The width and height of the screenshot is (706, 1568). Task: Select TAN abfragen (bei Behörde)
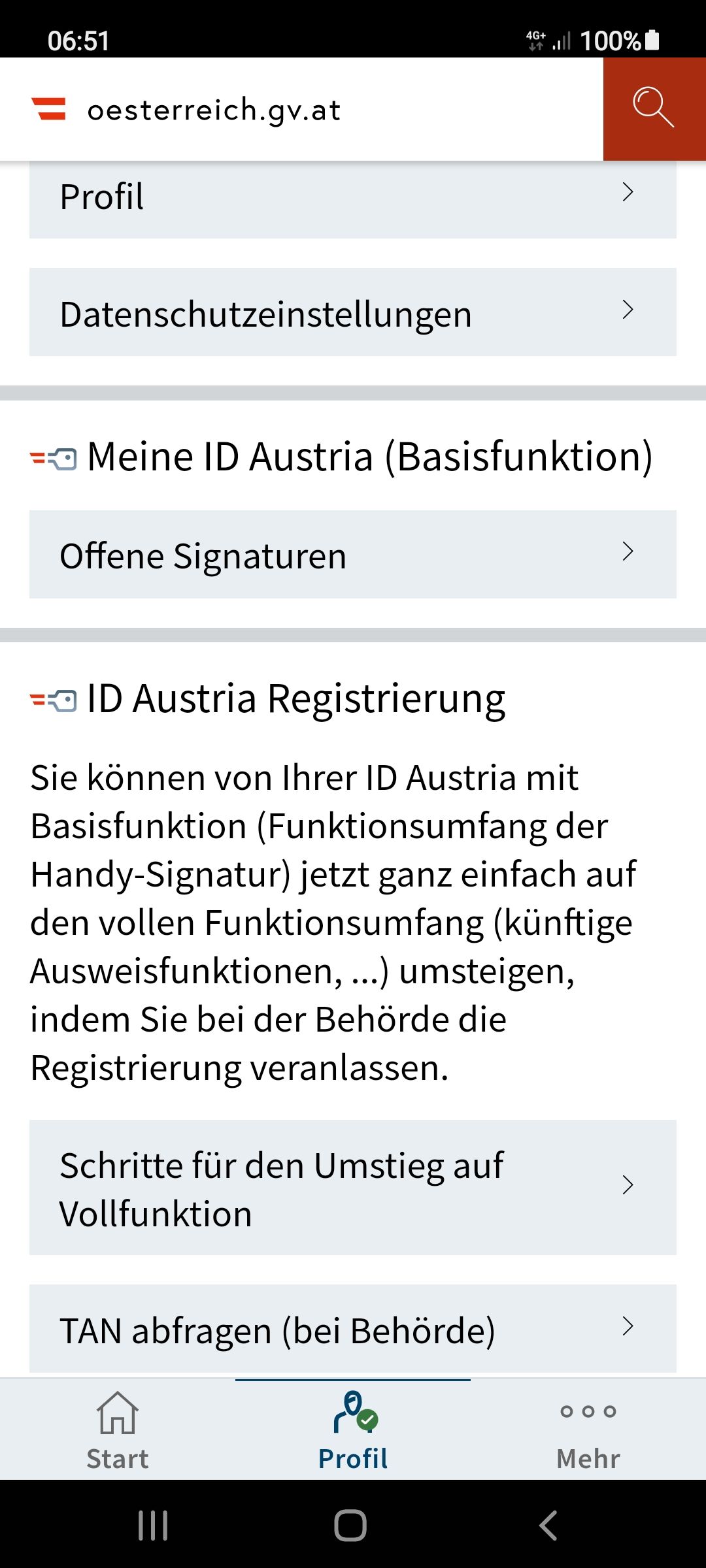pos(352,1329)
